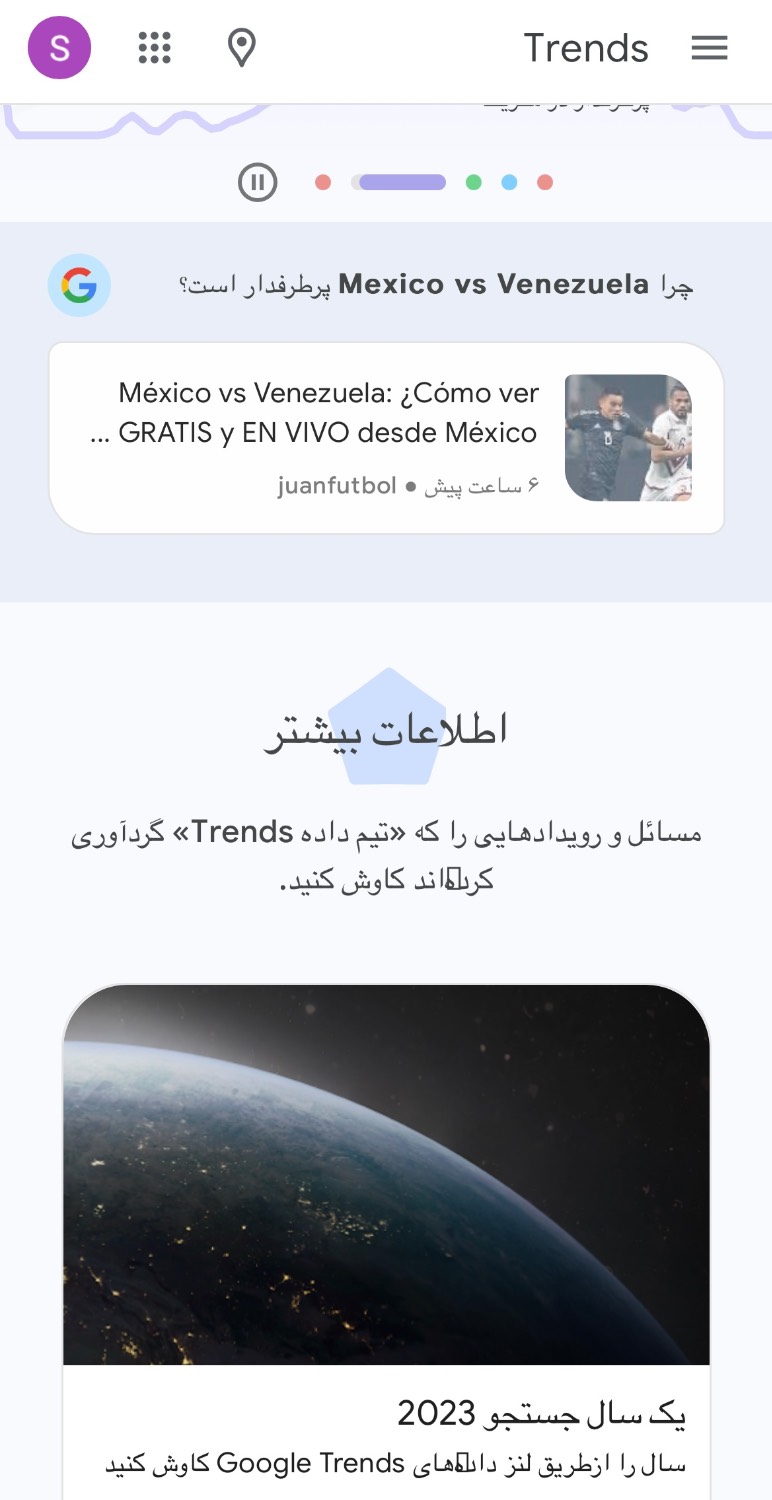
Task: Pause the trending carousel
Action: 257,182
